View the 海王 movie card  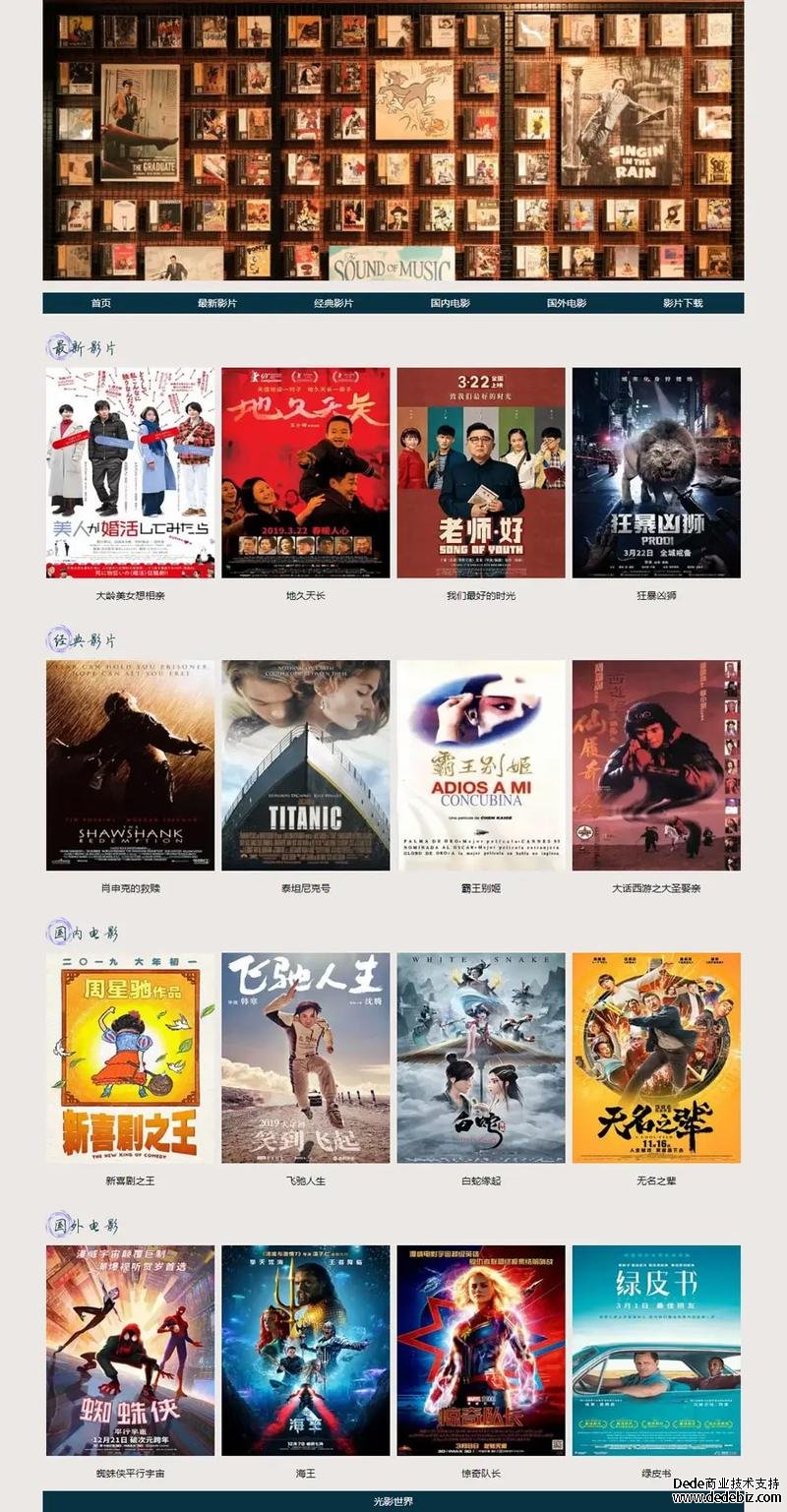305,1350
